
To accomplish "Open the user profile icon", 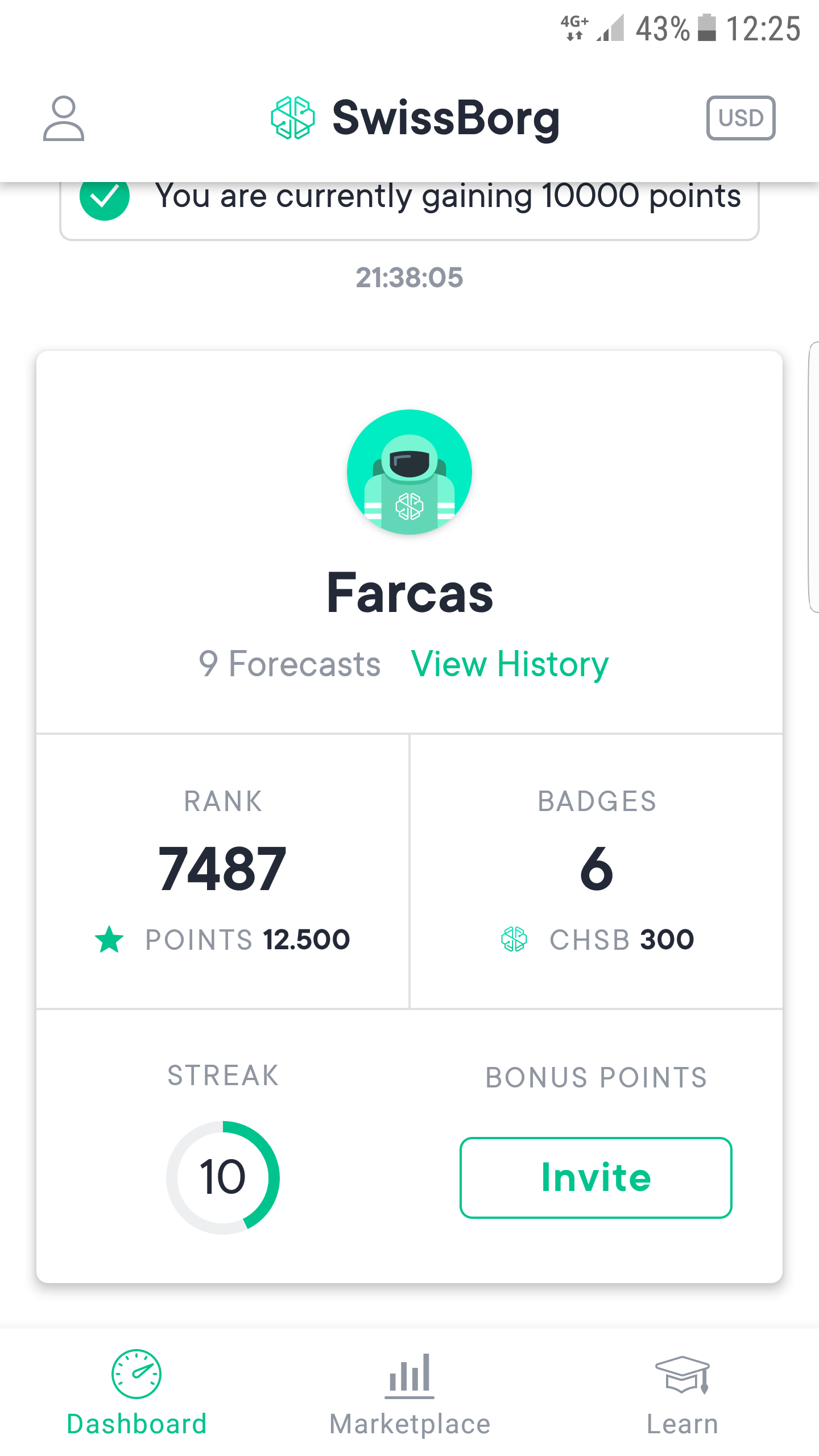I will coord(64,118).
